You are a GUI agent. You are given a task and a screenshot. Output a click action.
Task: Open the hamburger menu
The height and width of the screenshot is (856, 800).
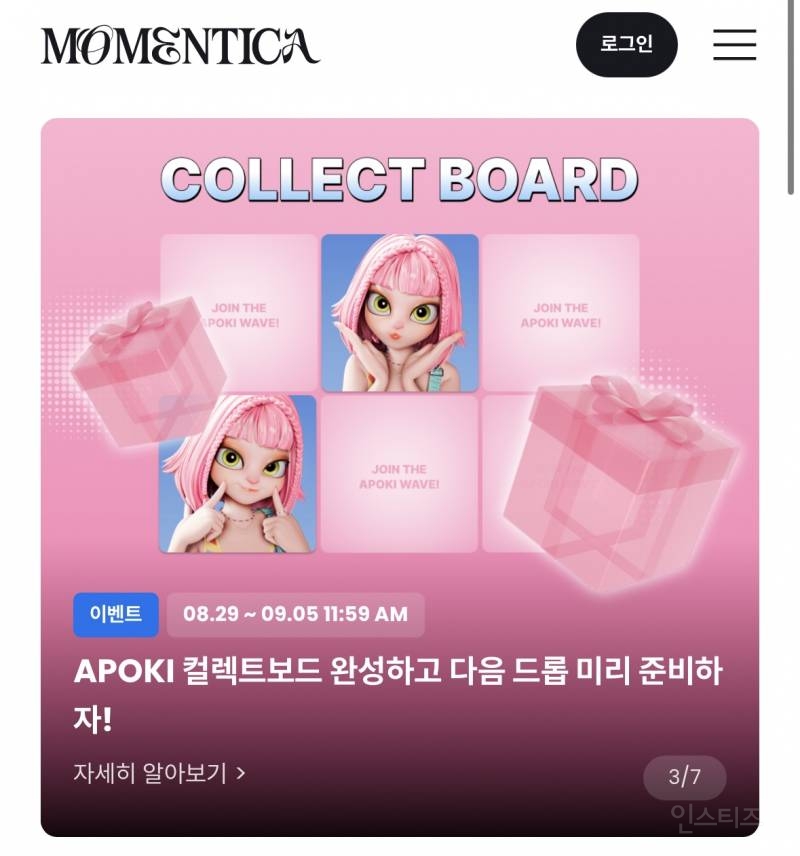(x=734, y=45)
